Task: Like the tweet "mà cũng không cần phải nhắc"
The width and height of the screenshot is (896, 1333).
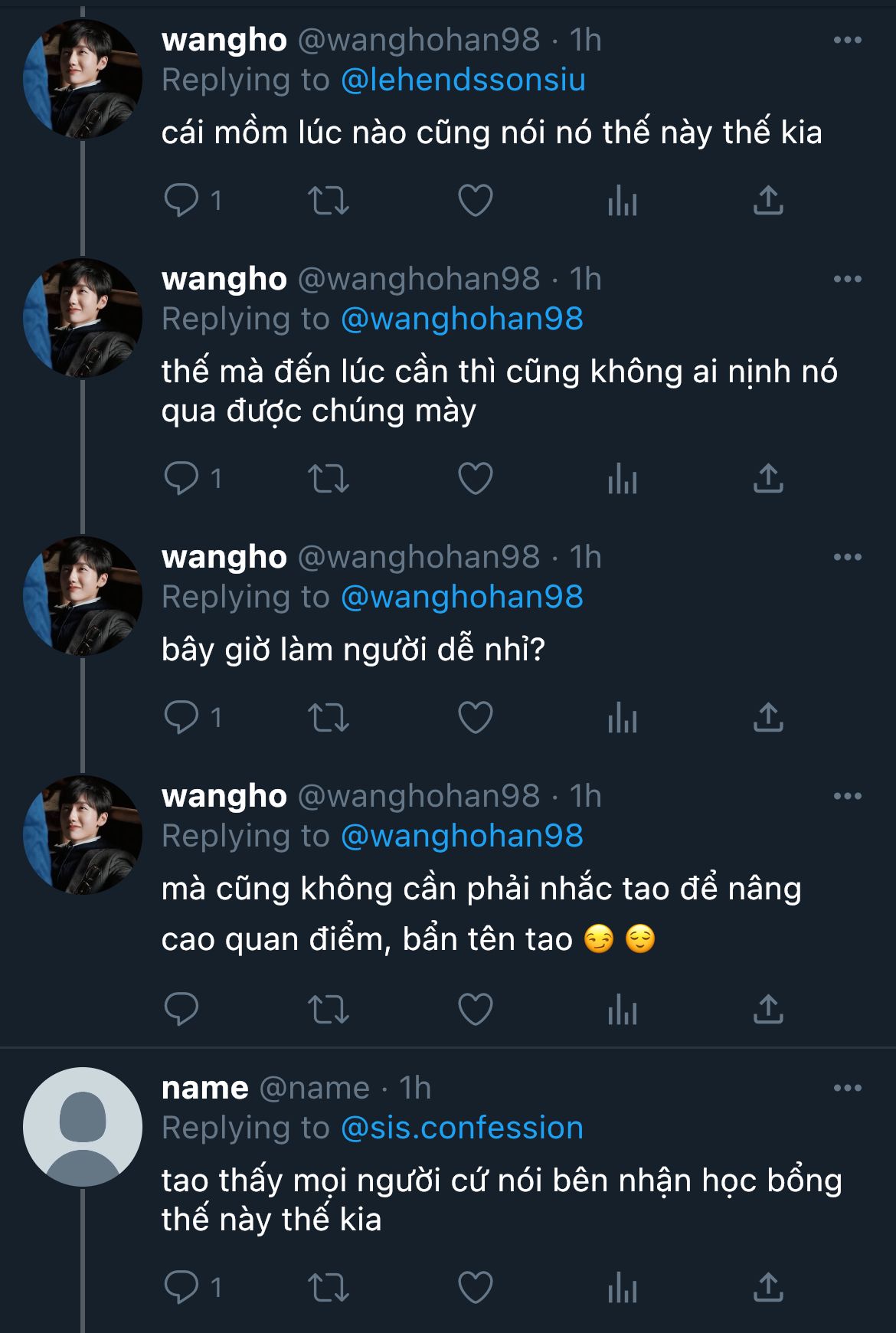Action: 475,1009
